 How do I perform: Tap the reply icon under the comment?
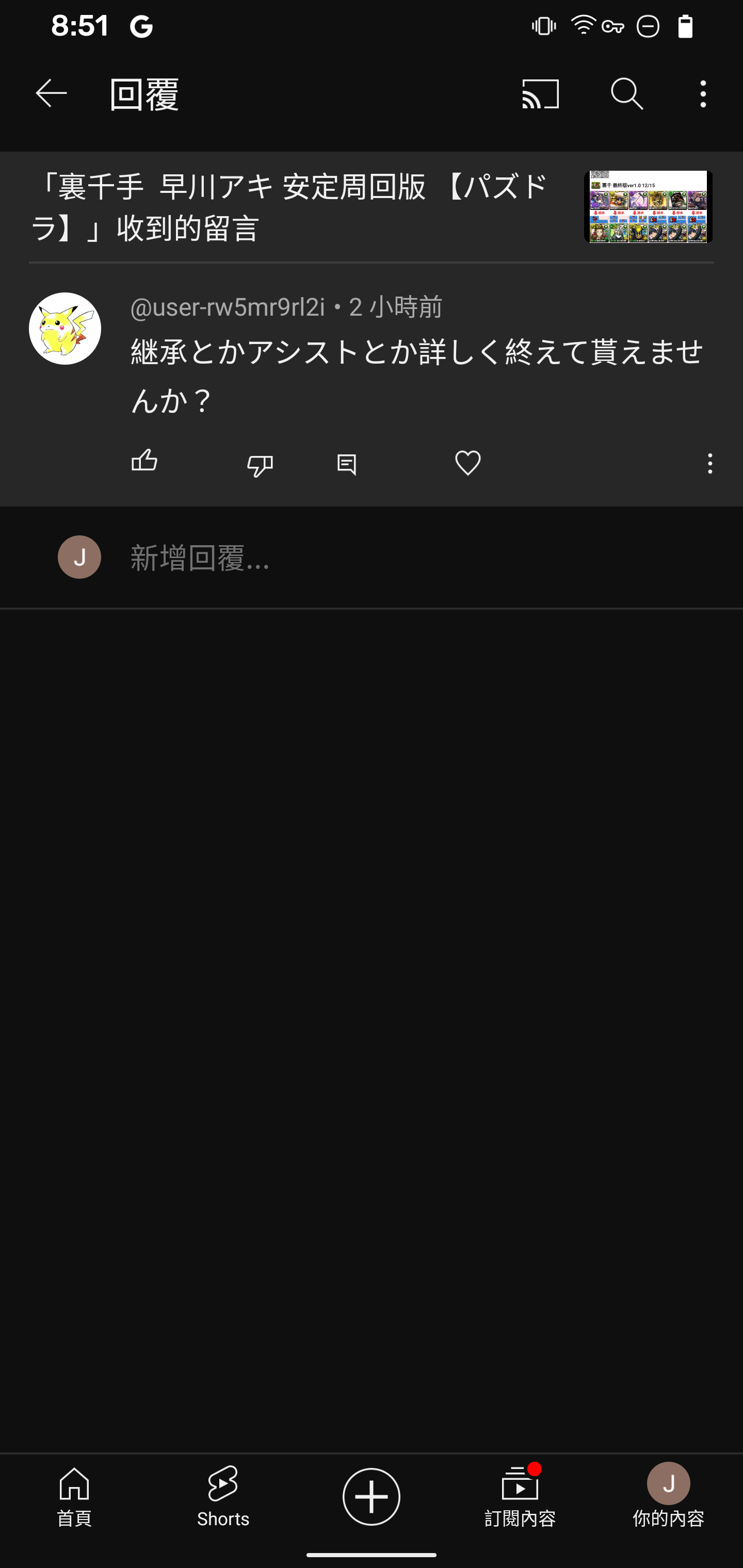point(347,464)
